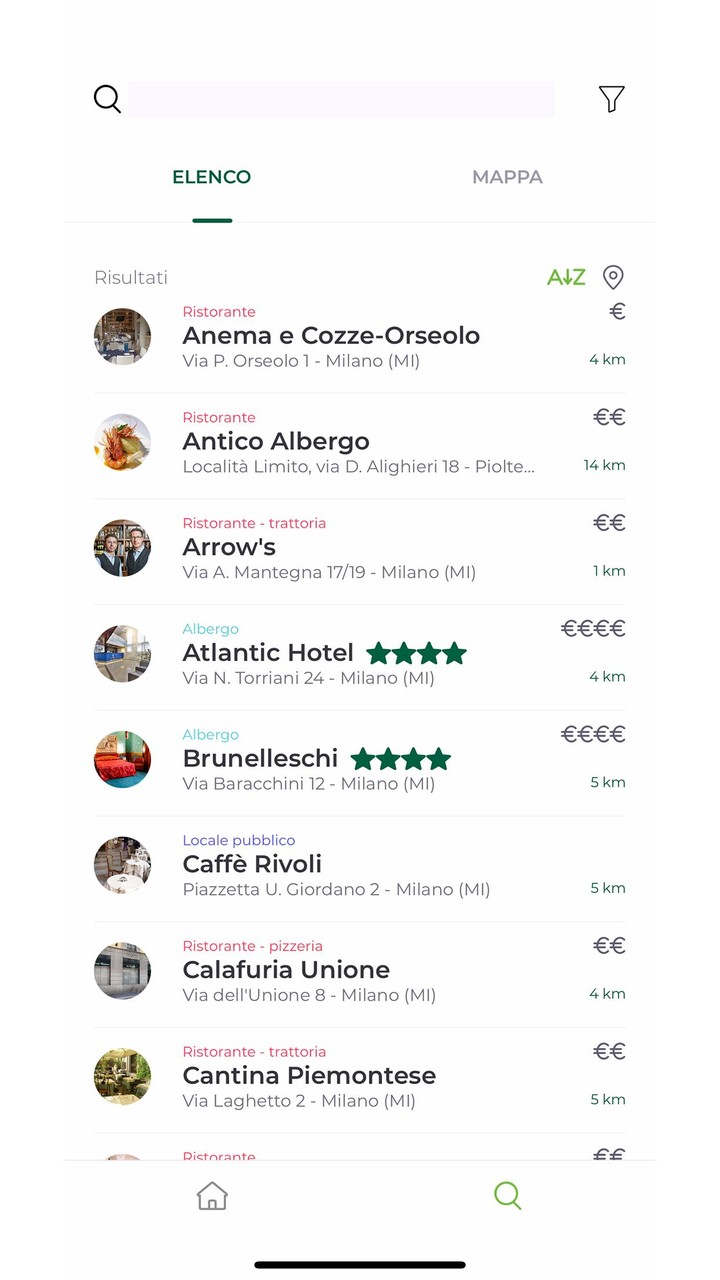
Task: Open the search tab in bottom bar
Action: [507, 1196]
